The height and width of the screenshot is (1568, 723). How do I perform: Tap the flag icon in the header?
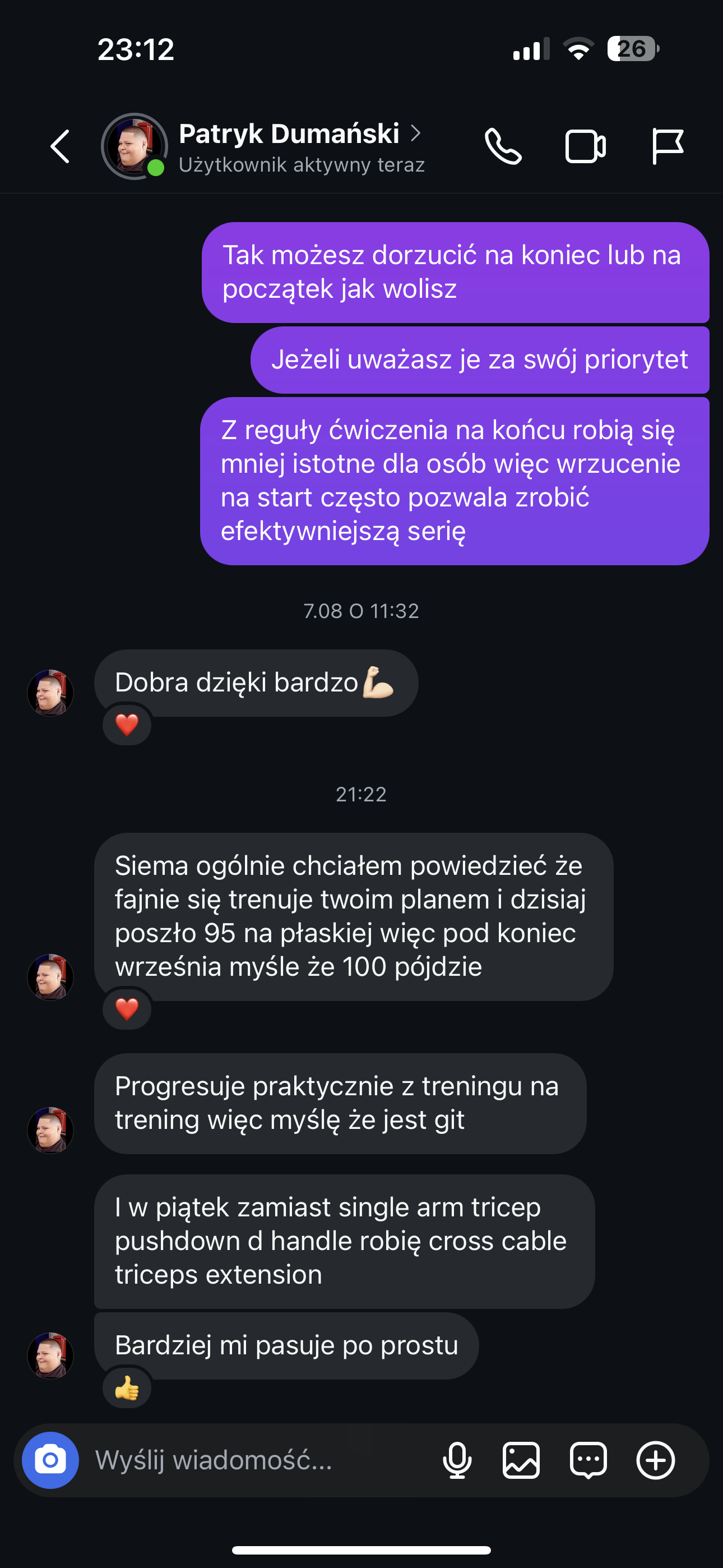[667, 146]
